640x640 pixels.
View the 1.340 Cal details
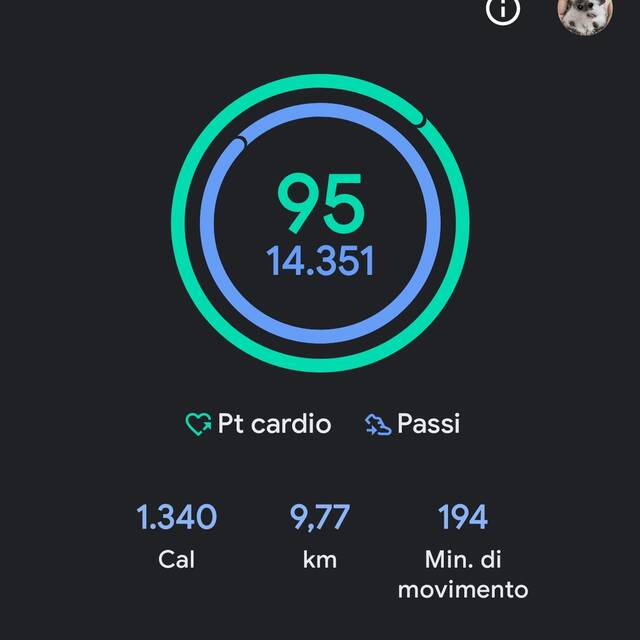click(177, 536)
